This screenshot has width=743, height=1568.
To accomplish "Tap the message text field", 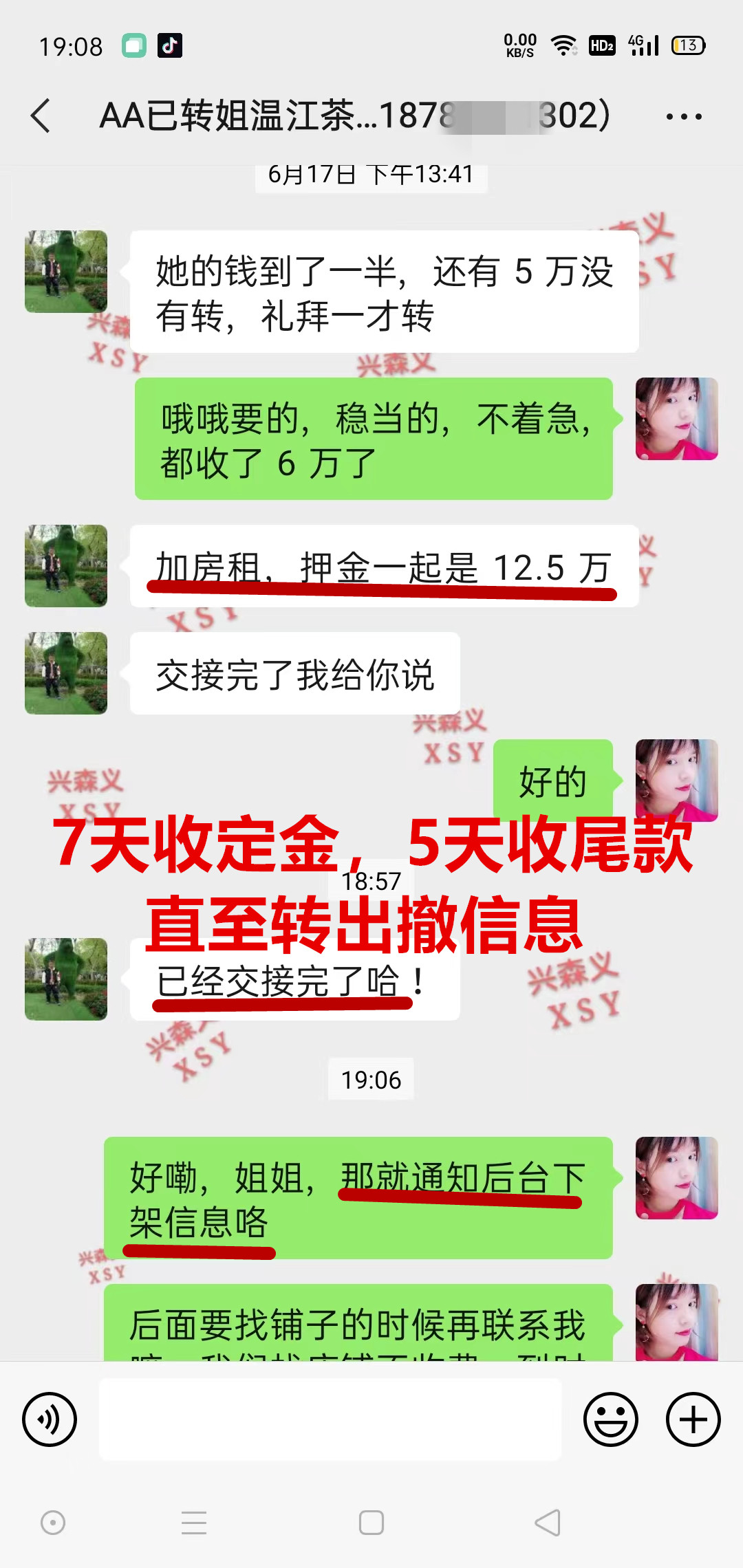I will 330,1419.
